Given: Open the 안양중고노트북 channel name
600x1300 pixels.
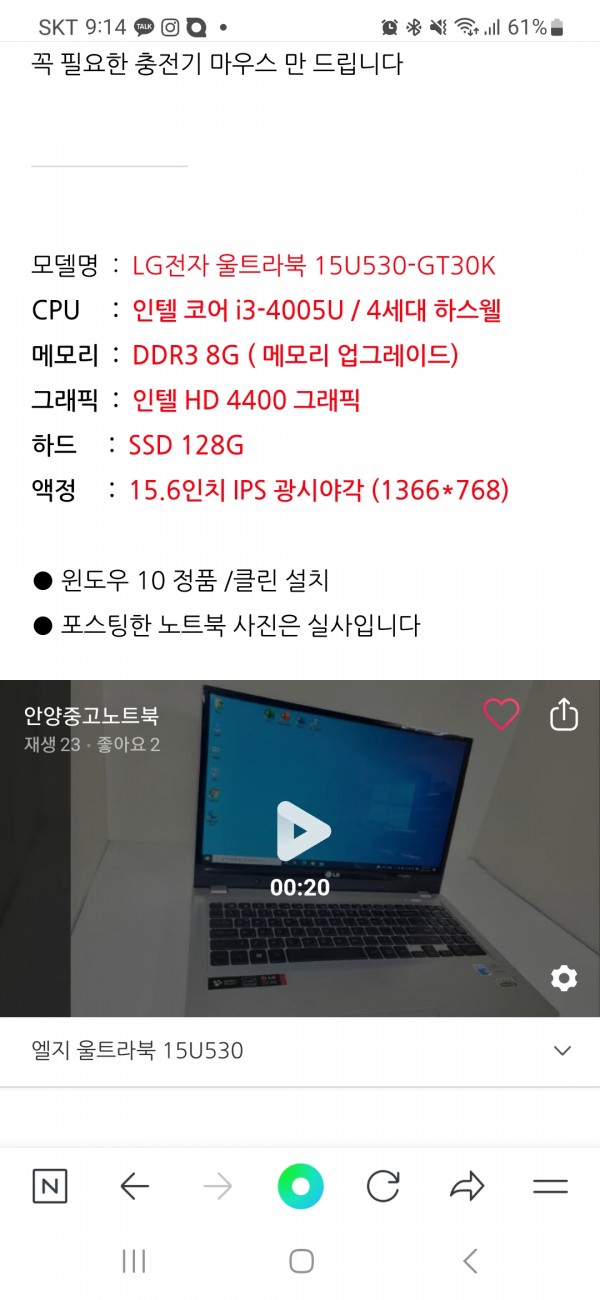Looking at the screenshot, I should coord(91,716).
